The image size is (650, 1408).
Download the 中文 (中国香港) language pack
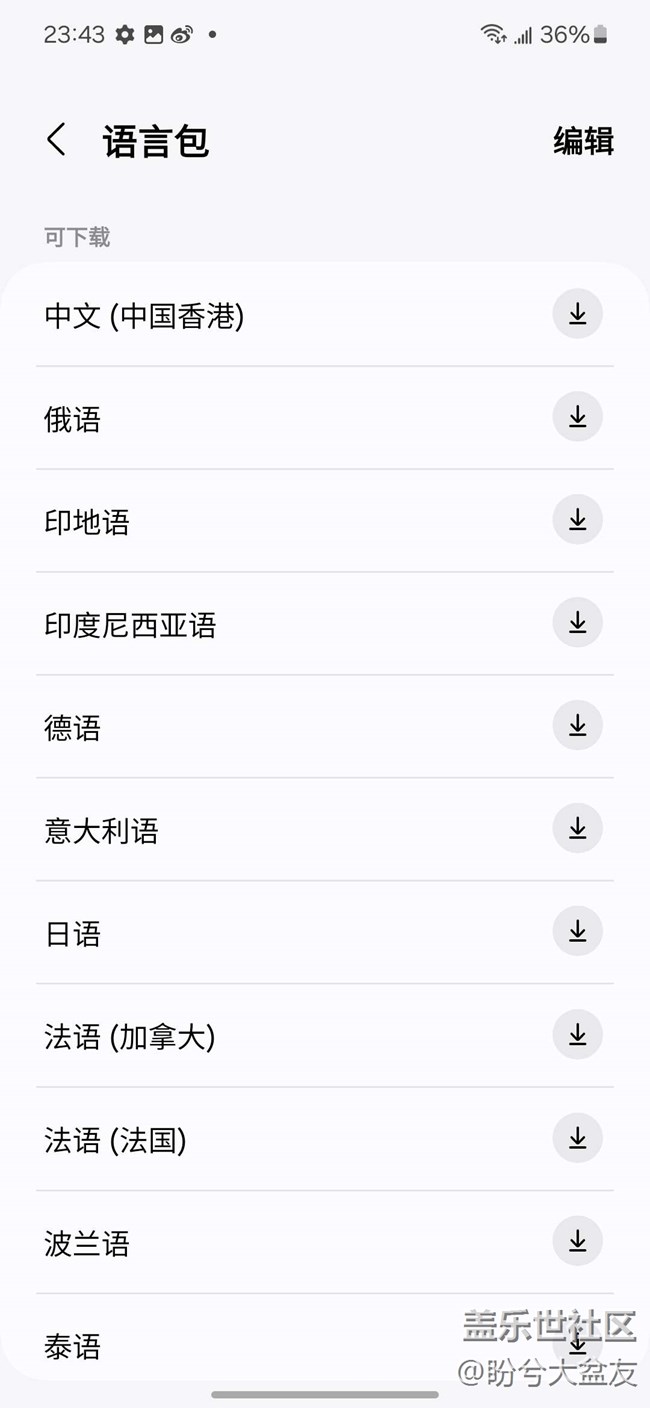pos(578,314)
